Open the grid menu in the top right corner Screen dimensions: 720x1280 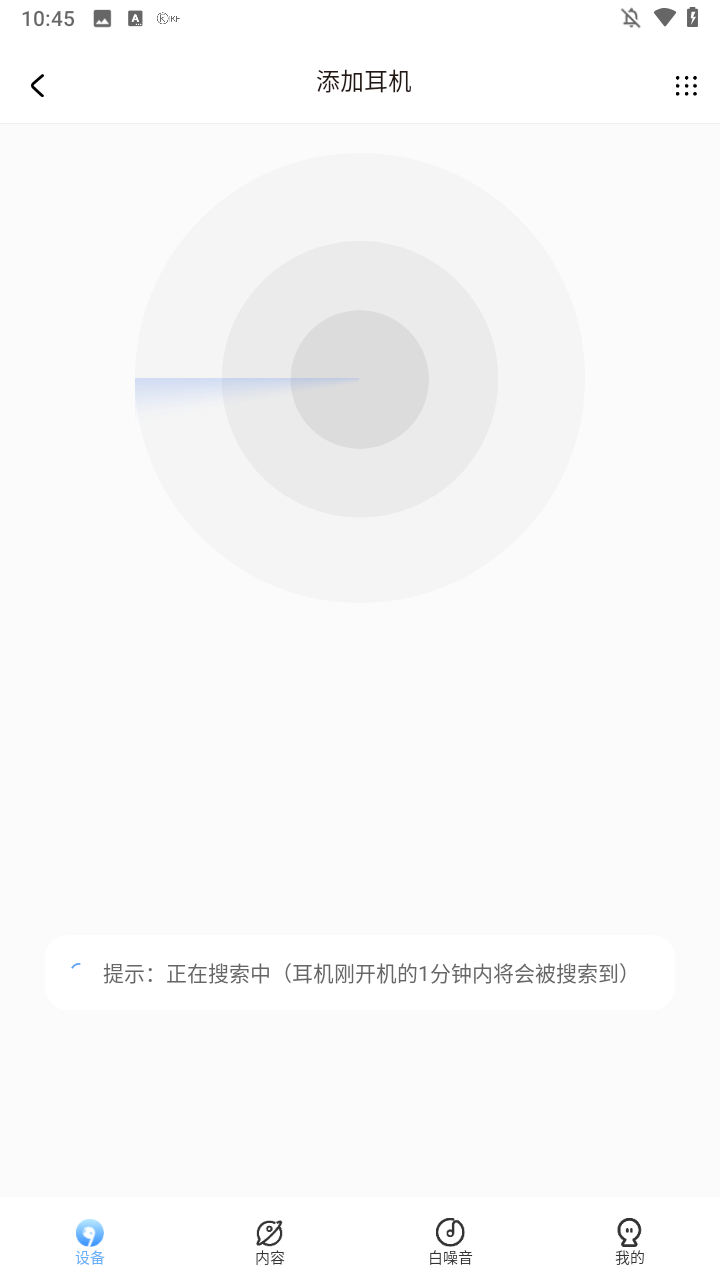tap(686, 85)
